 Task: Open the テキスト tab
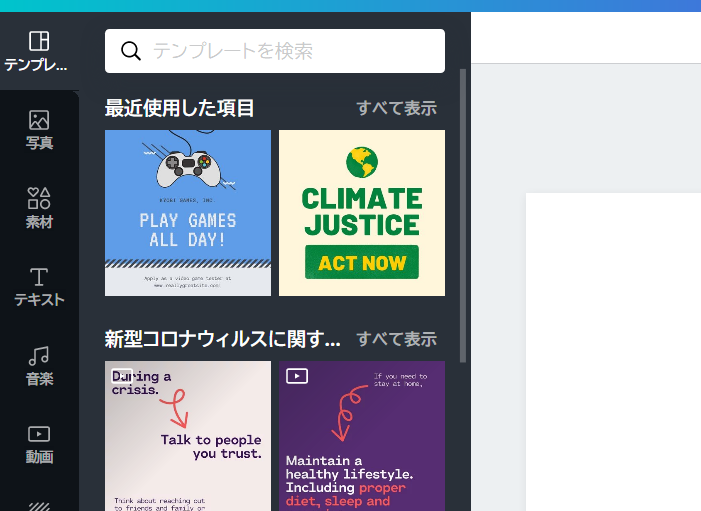click(39, 287)
